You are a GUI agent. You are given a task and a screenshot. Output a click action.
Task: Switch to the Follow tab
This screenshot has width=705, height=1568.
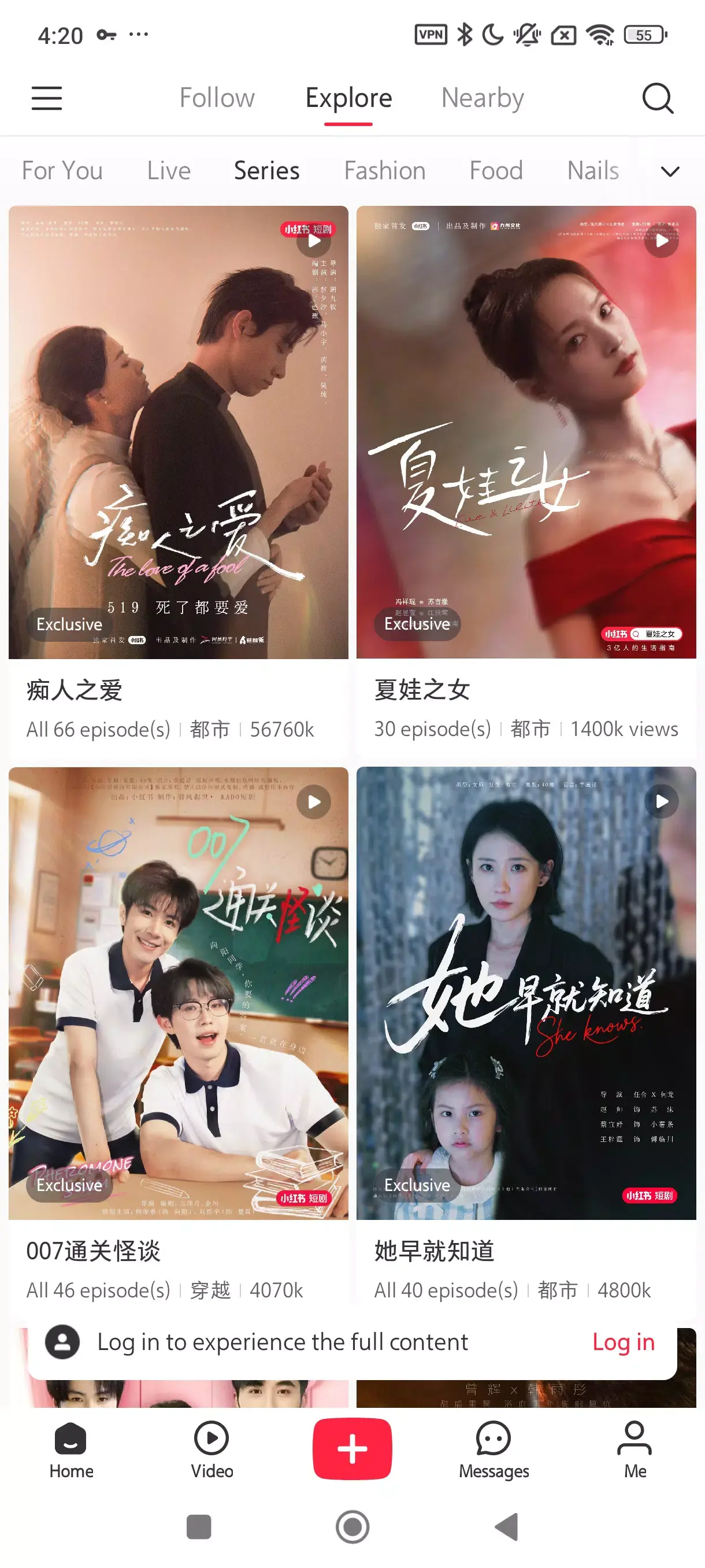pos(217,98)
